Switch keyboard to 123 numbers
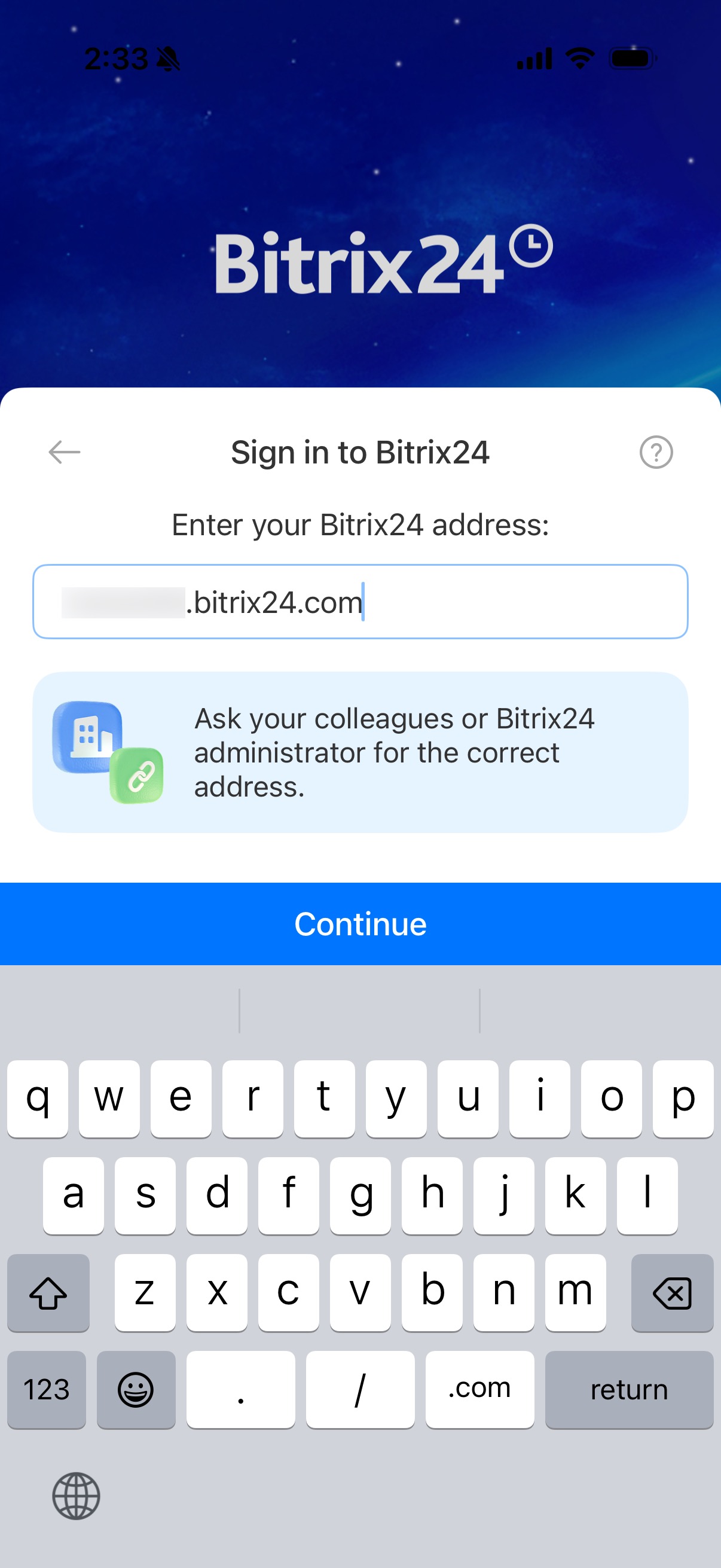This screenshot has height=1568, width=721. [47, 1390]
